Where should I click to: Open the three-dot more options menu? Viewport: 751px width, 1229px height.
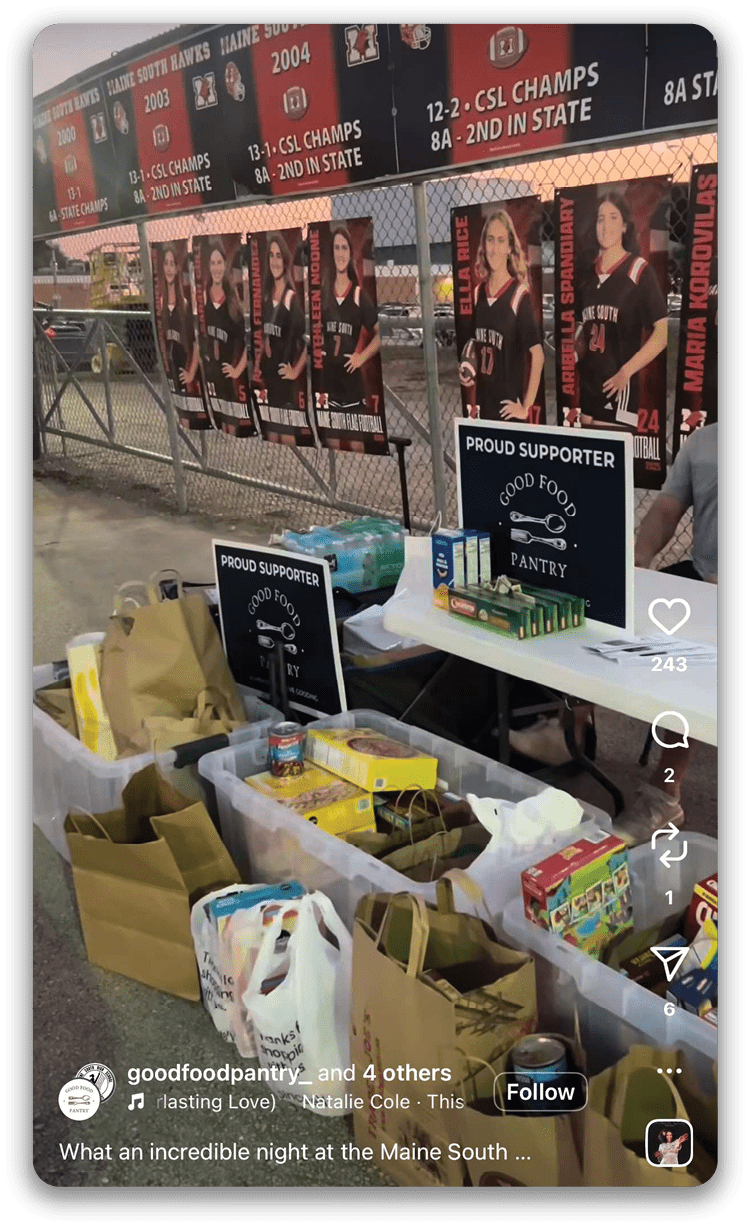(669, 1071)
